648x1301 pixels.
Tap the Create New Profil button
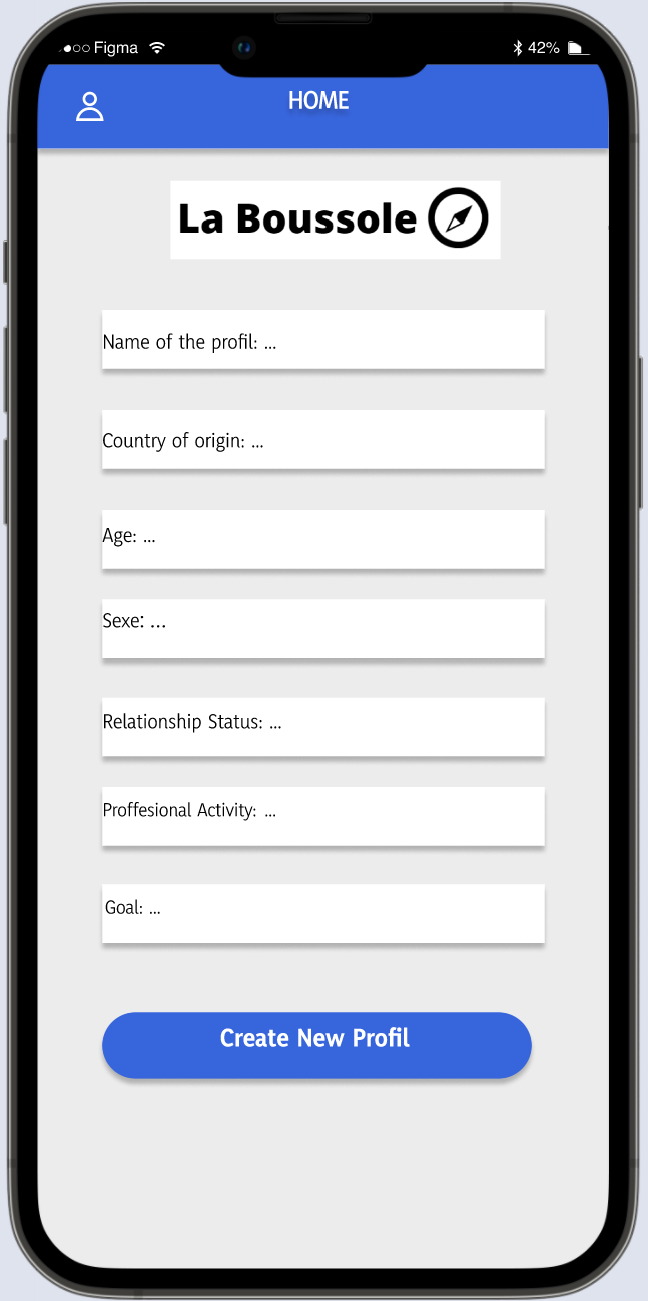(x=317, y=1045)
